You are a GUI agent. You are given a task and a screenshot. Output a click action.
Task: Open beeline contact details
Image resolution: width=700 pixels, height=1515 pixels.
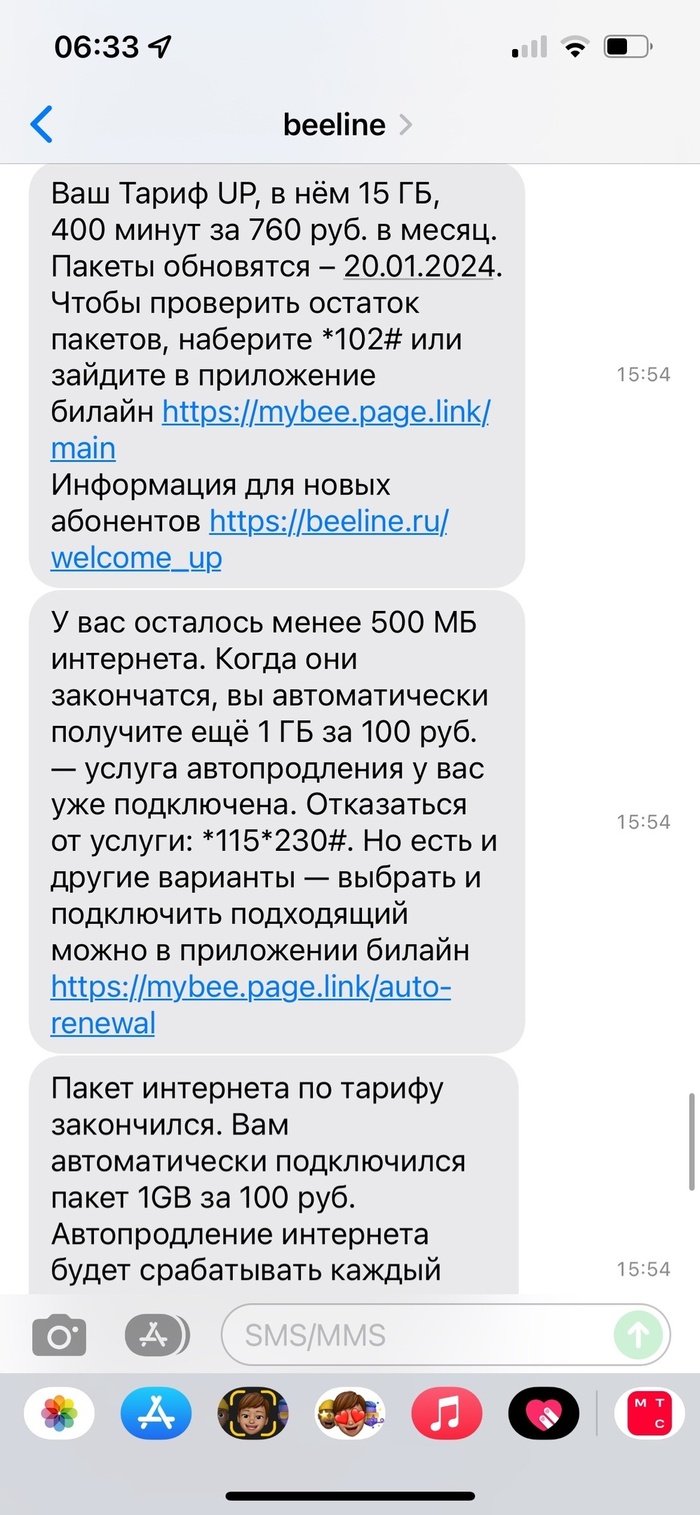(347, 125)
